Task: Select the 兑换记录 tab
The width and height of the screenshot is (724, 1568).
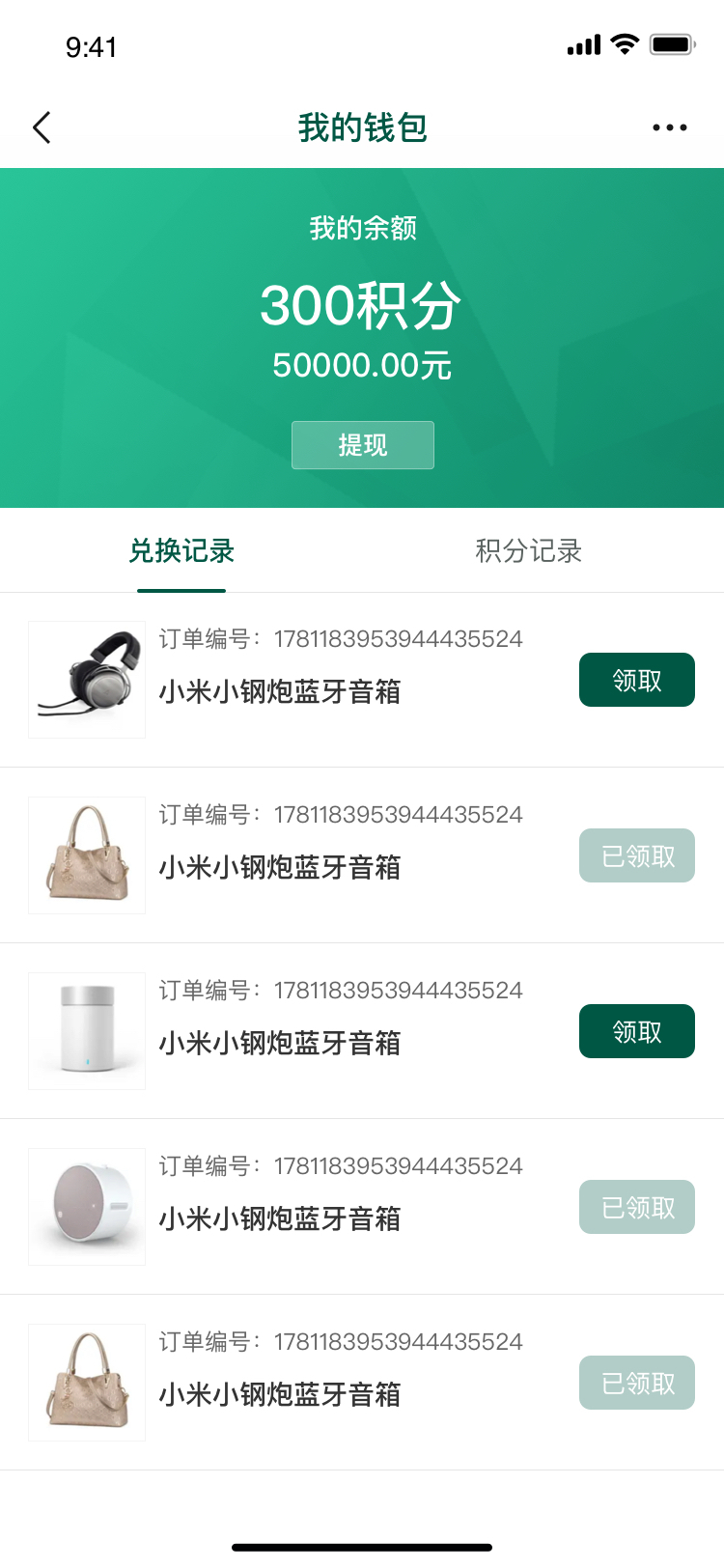Action: (x=181, y=551)
